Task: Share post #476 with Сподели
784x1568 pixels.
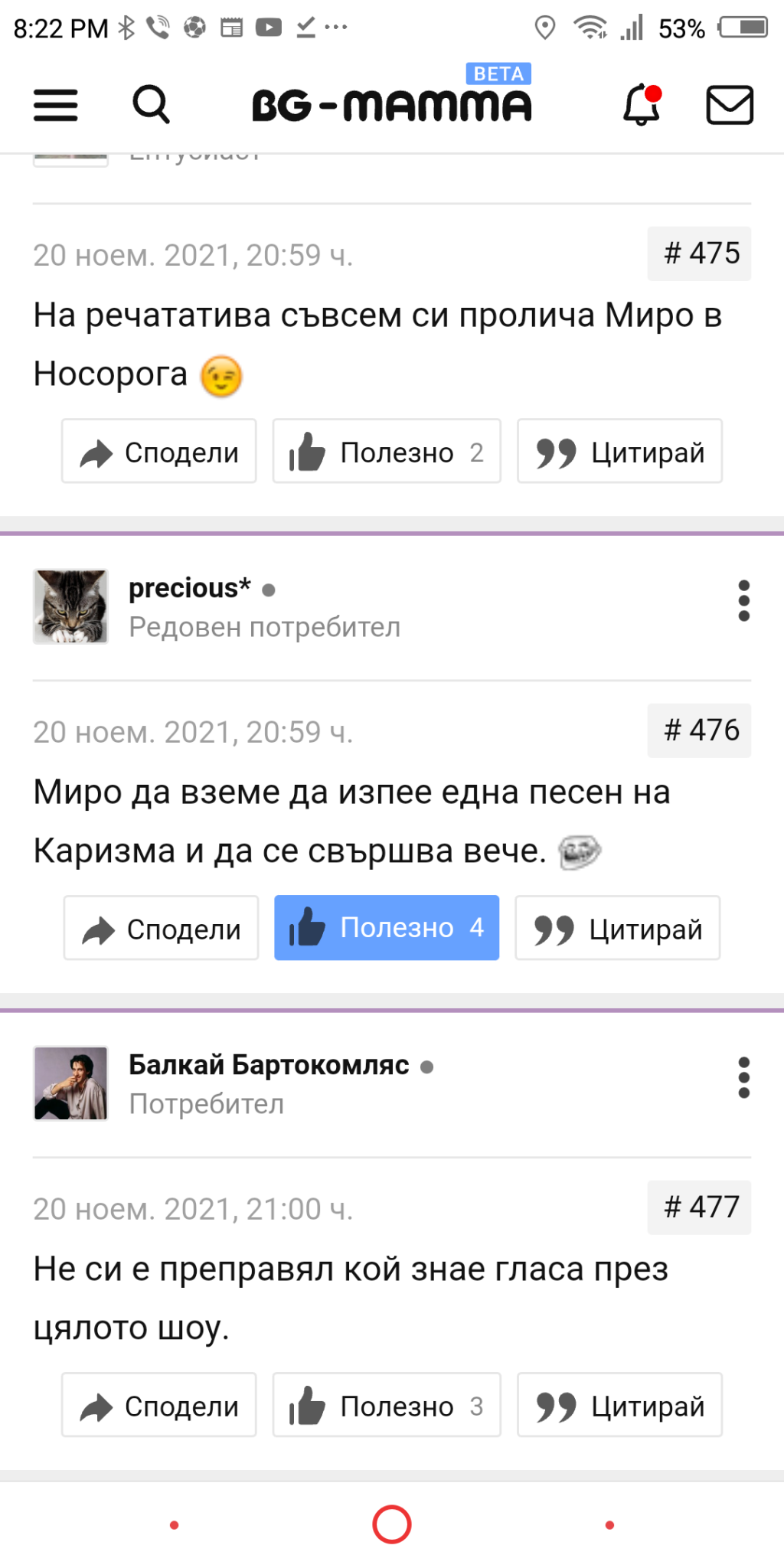Action: (161, 929)
